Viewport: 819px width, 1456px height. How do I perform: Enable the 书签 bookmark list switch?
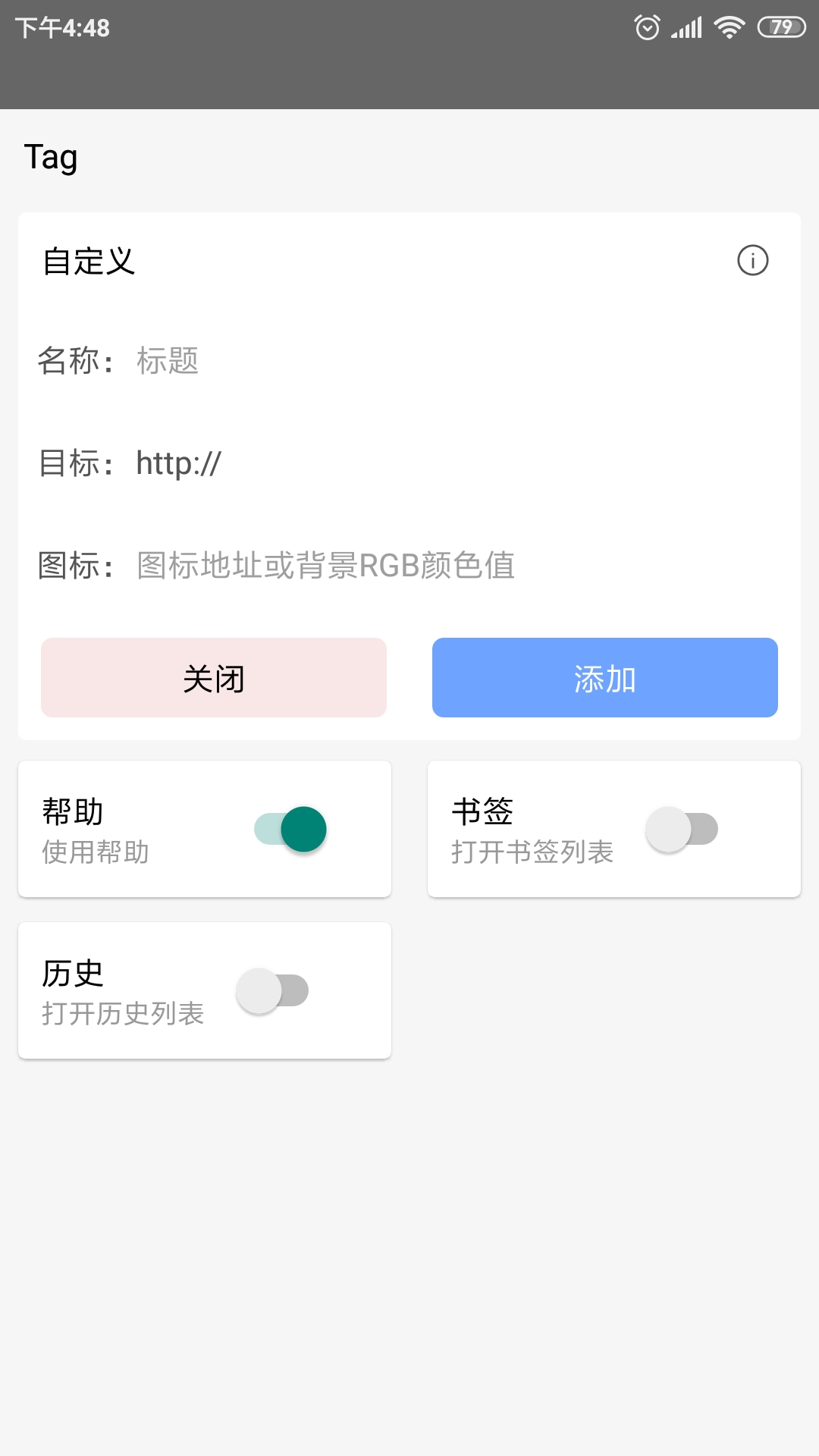(680, 829)
